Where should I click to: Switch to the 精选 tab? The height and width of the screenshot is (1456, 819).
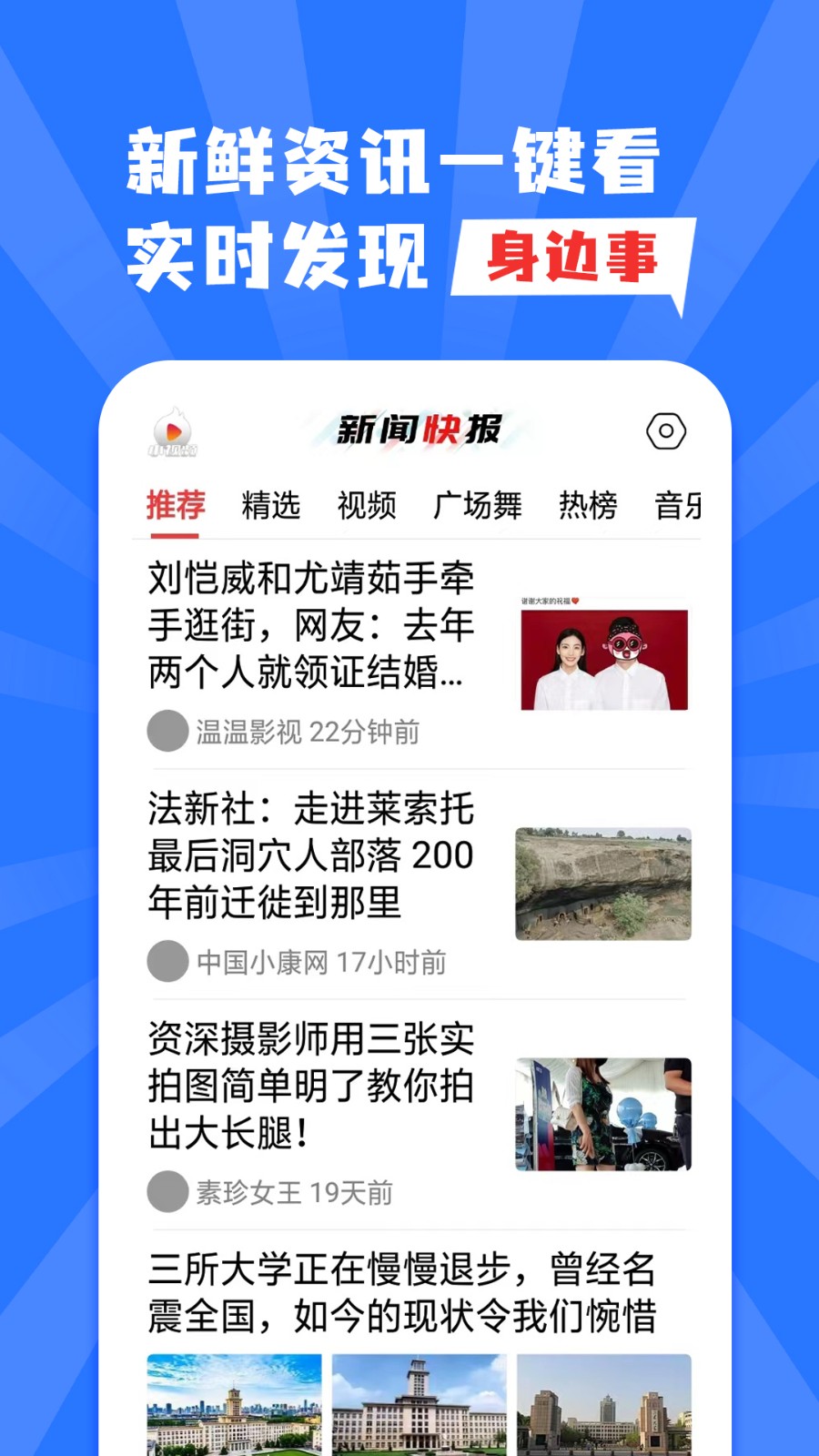270,505
